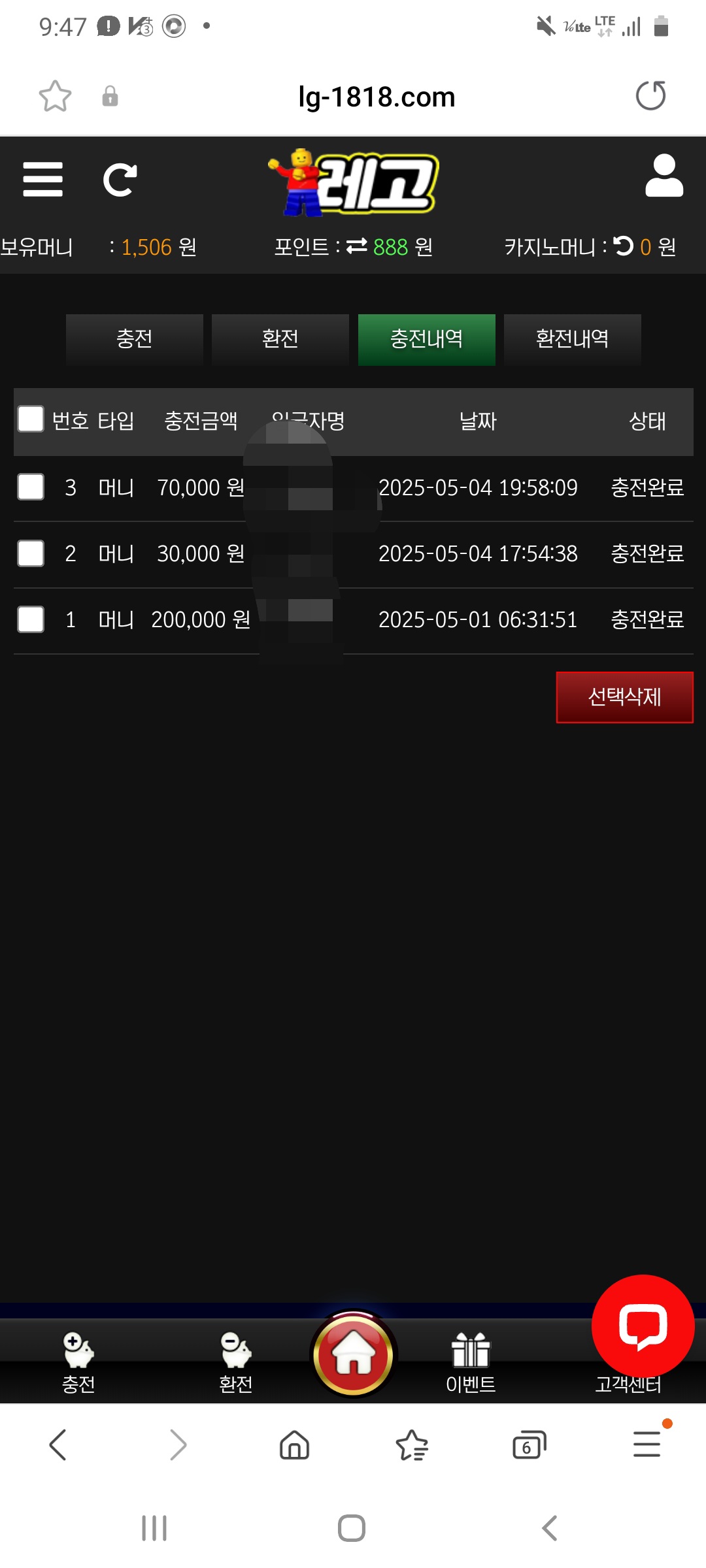This screenshot has width=706, height=1568.
Task: Switch to the 환전 tab
Action: point(280,339)
